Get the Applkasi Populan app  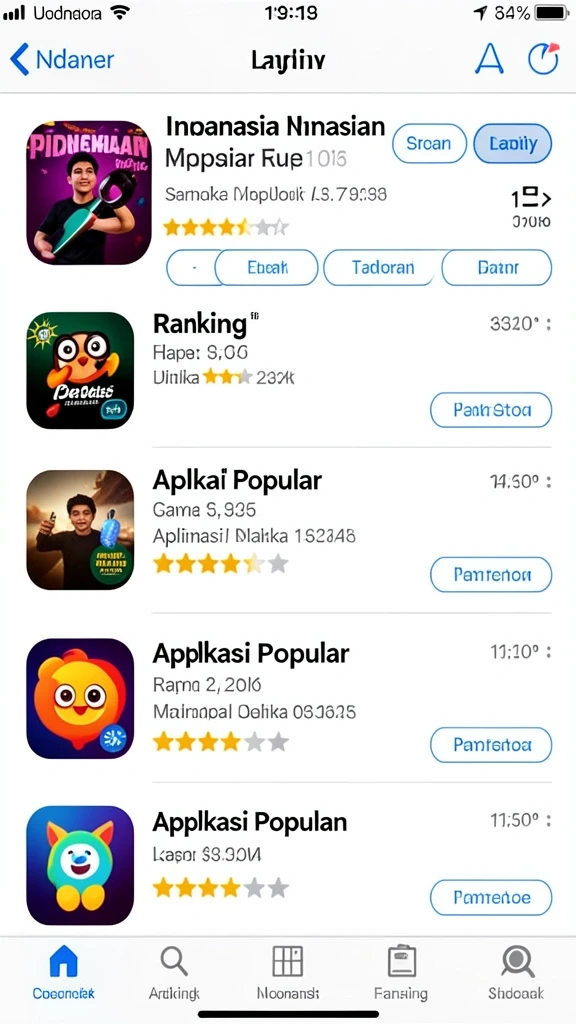point(491,897)
